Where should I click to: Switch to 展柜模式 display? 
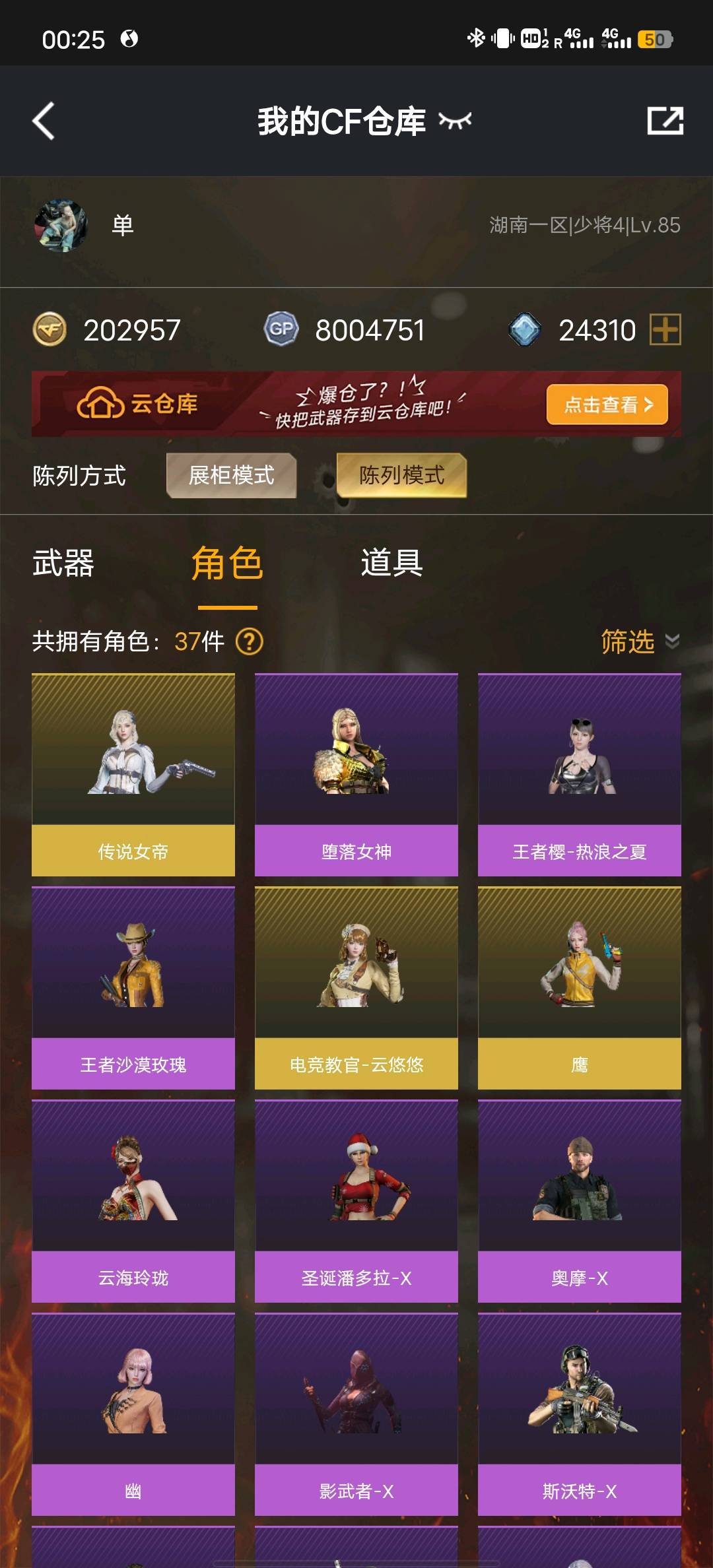[x=231, y=475]
